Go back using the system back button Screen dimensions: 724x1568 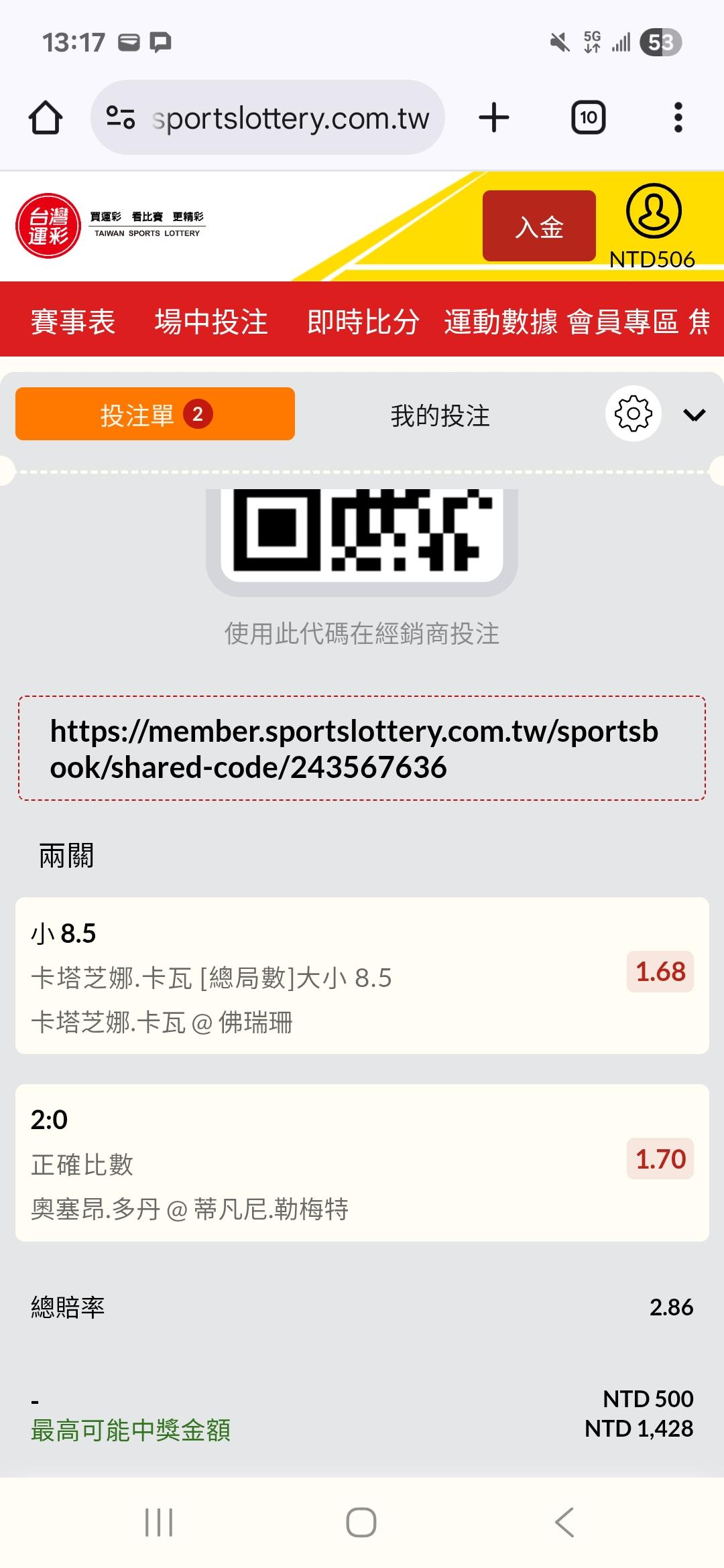(x=564, y=1522)
